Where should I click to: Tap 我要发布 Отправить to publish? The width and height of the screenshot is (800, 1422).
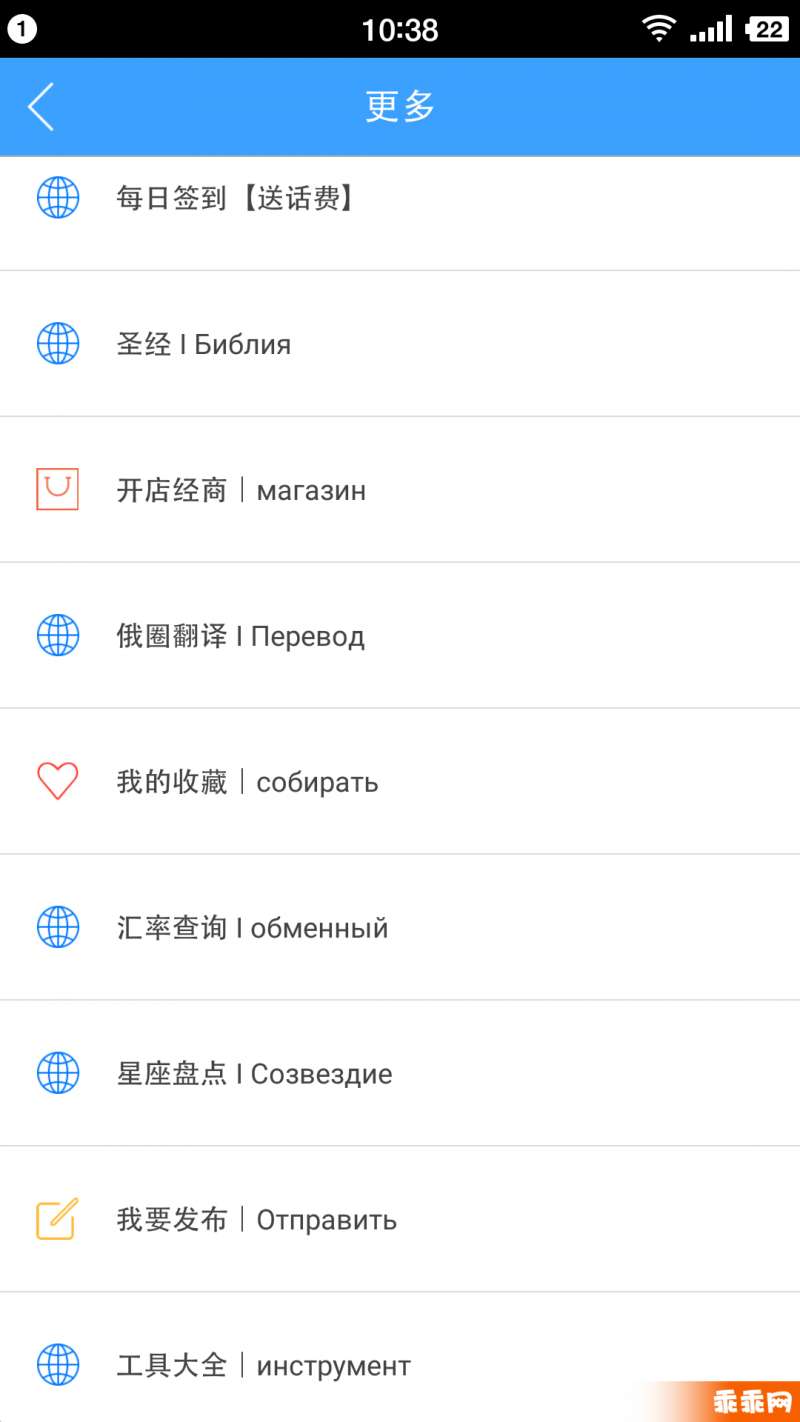400,1220
